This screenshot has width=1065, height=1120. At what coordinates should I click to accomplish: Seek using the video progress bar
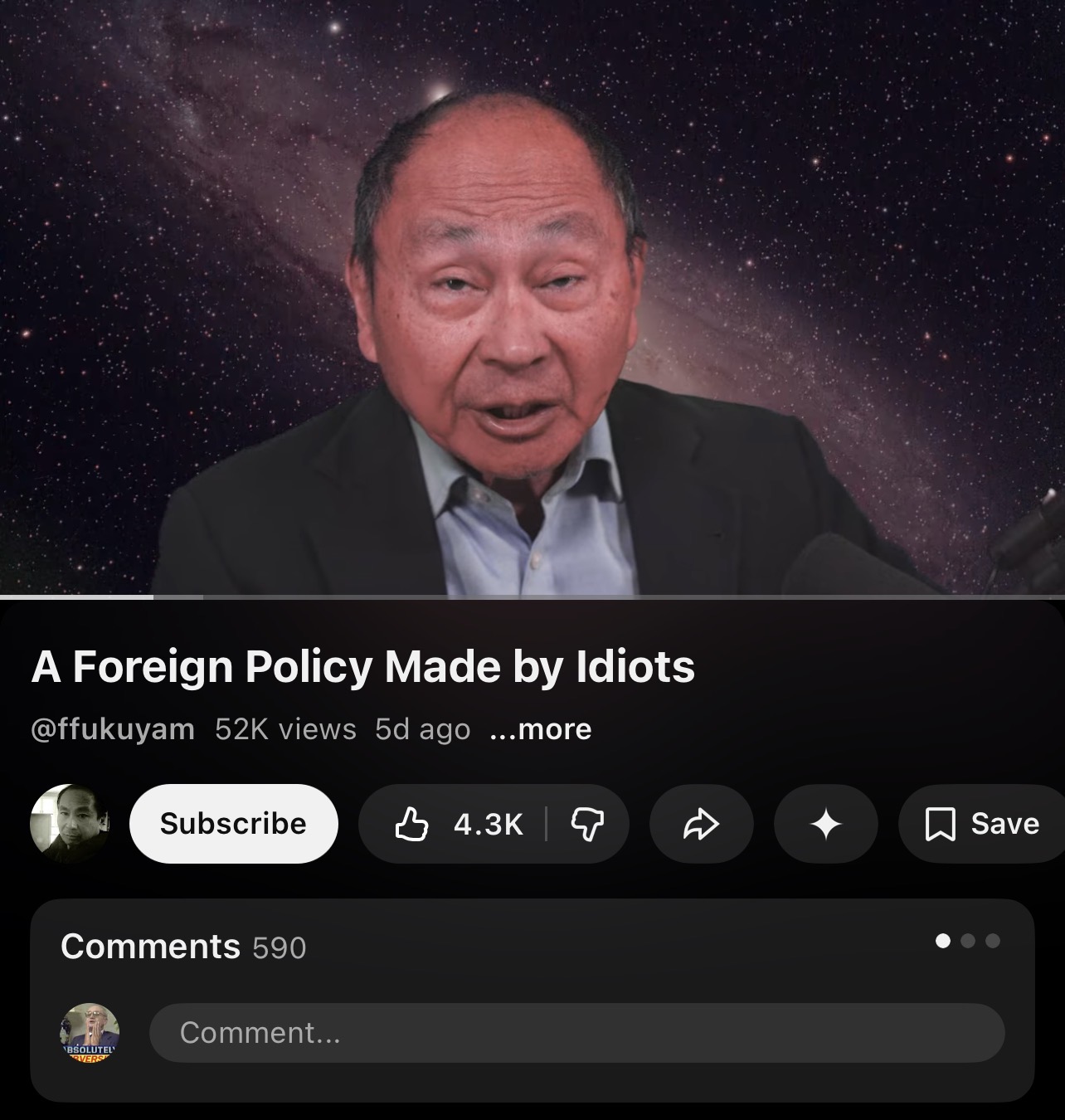coord(532,596)
